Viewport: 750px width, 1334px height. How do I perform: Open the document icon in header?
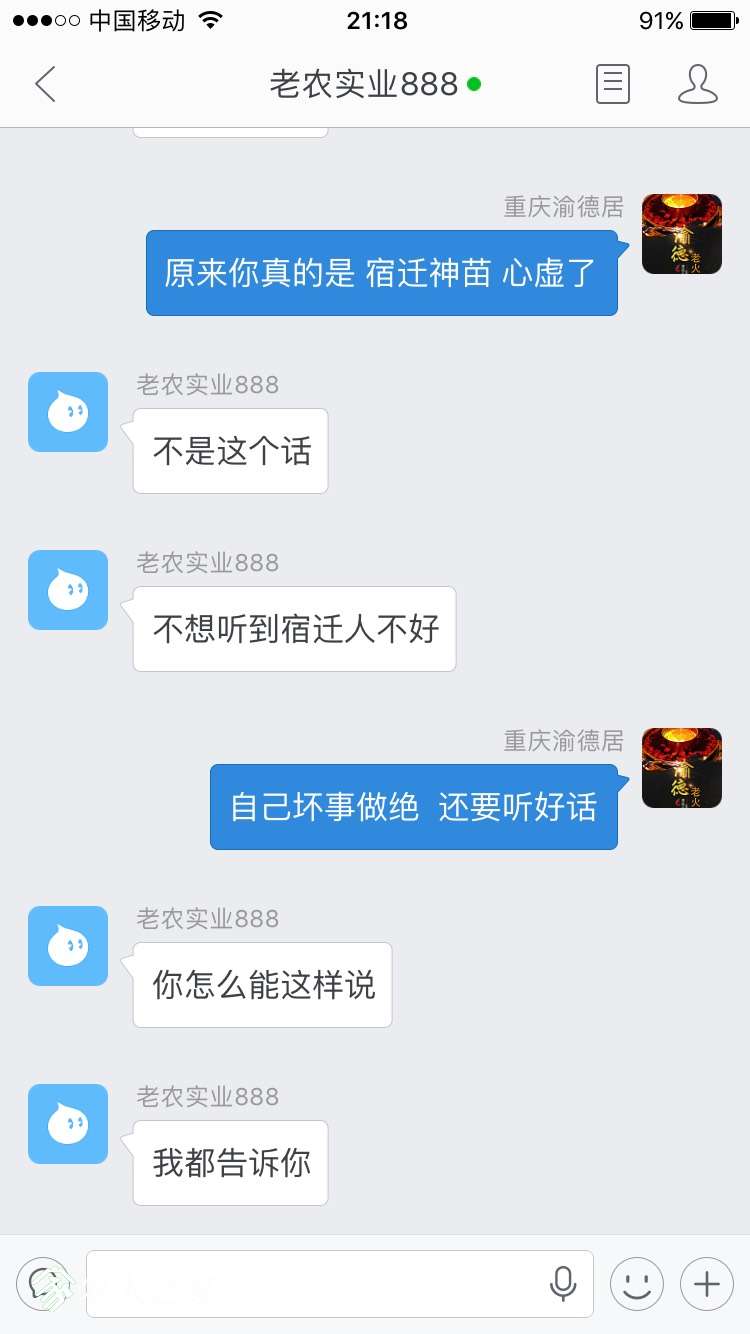(613, 85)
